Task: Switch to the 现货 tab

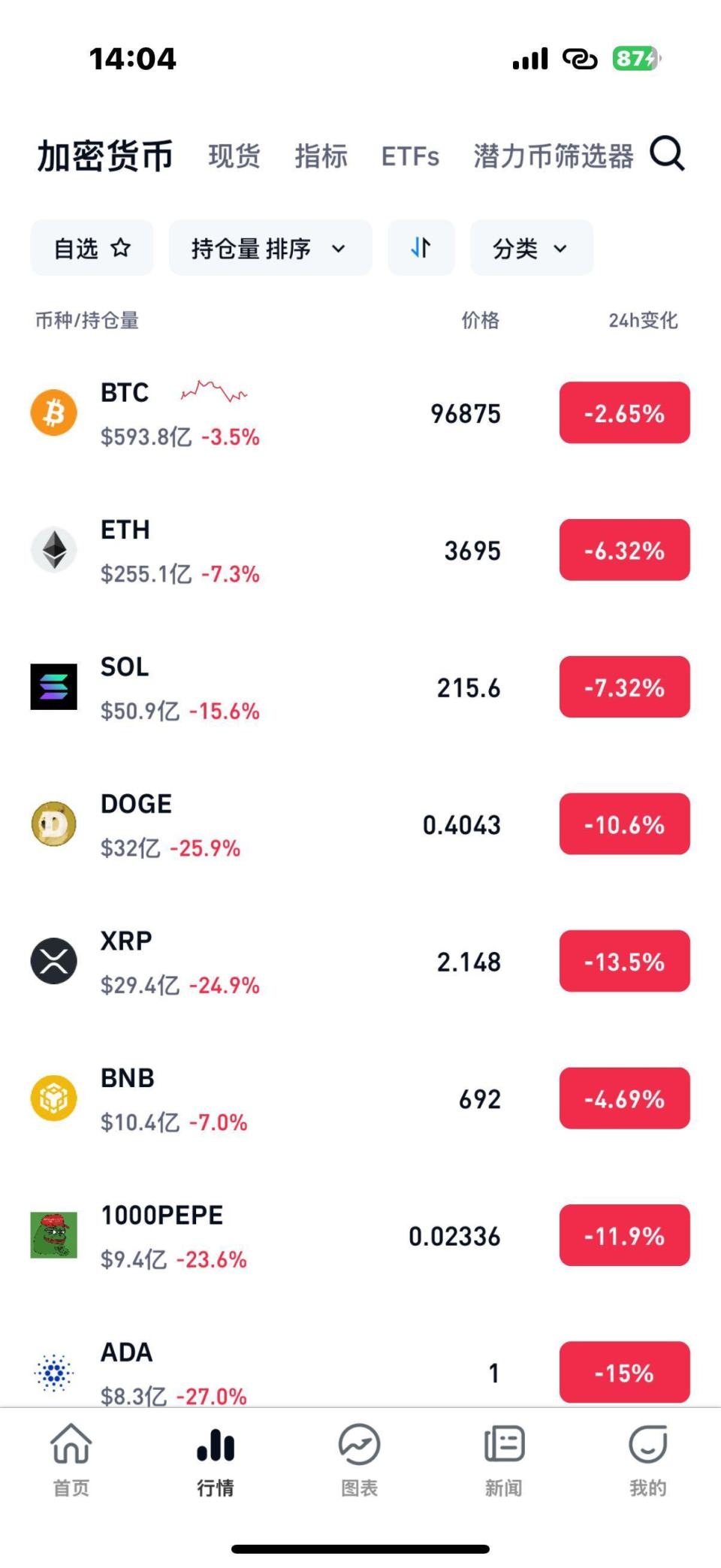Action: pos(234,156)
